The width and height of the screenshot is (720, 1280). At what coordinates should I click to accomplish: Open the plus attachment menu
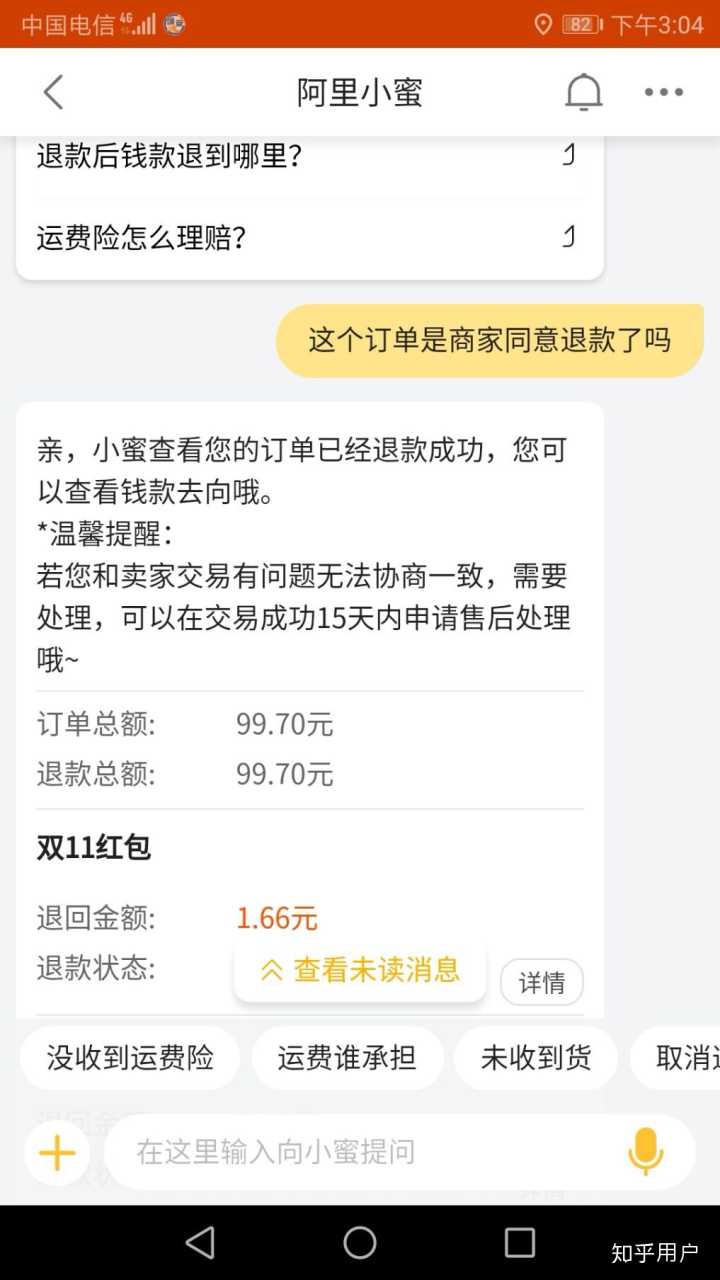click(57, 1153)
